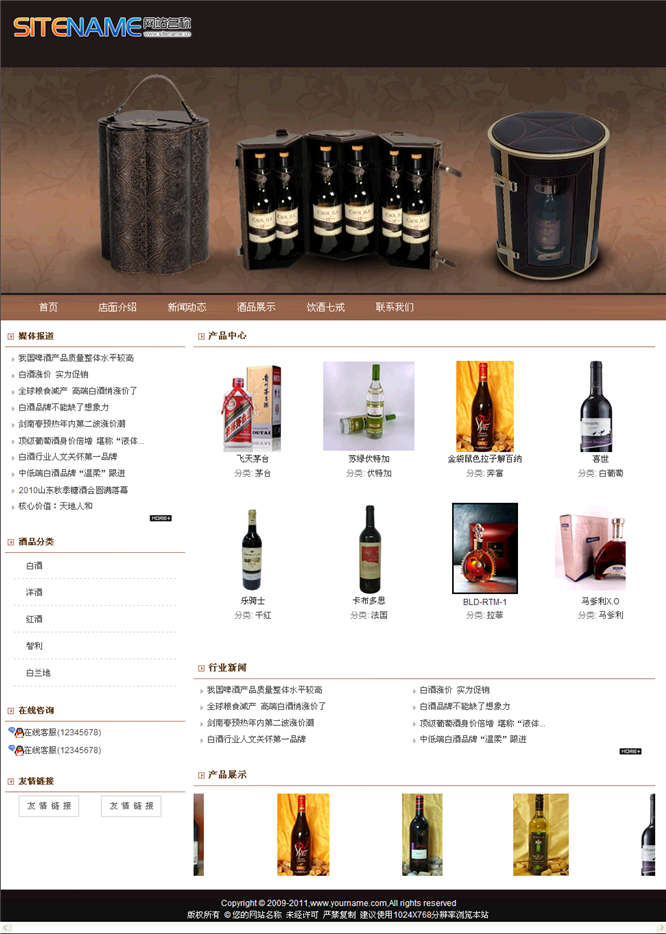Image resolution: width=666 pixels, height=934 pixels.
Task: Select the 洋酒 category
Action: point(34,593)
